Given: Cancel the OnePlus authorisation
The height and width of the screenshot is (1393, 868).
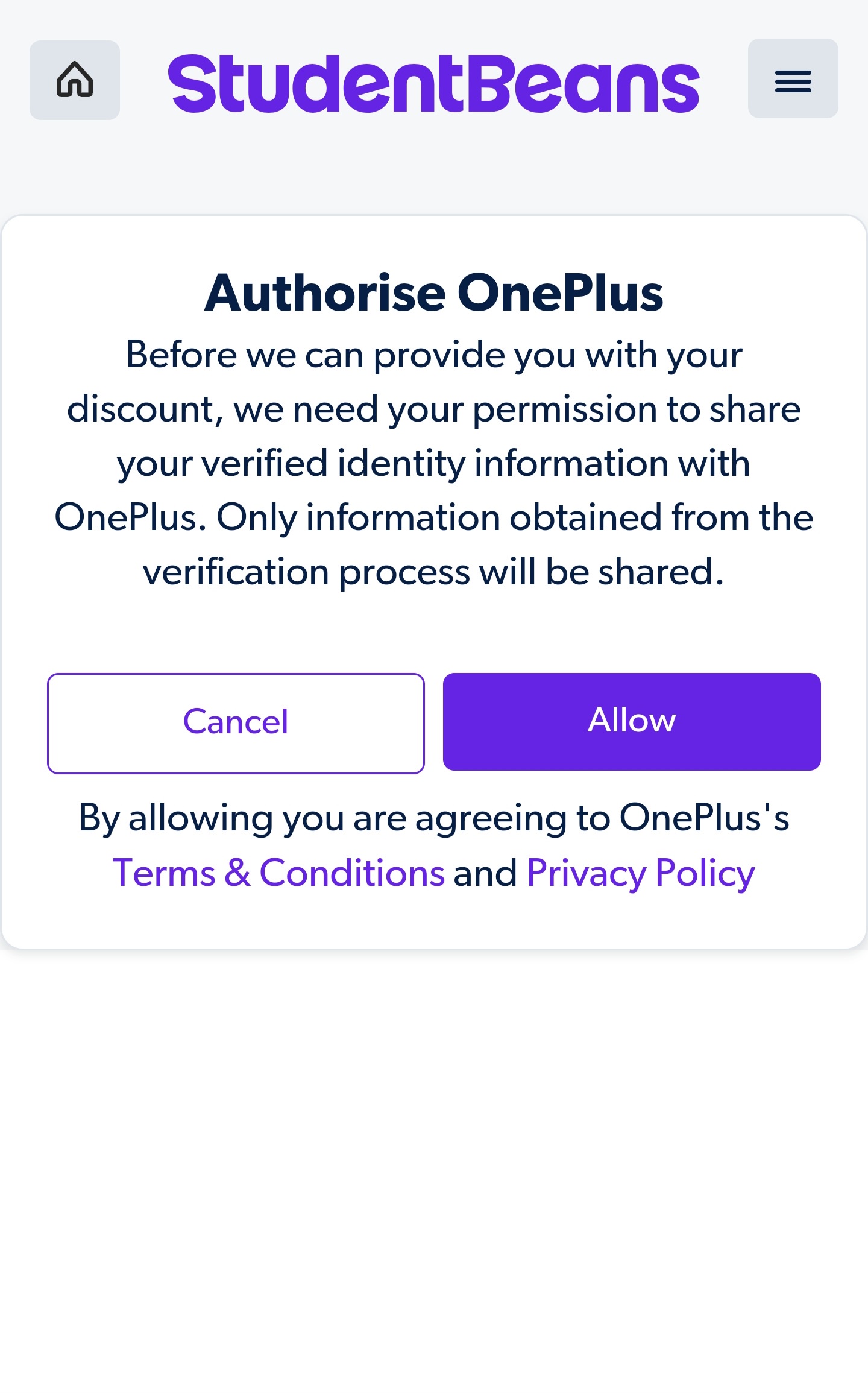Looking at the screenshot, I should (x=236, y=723).
